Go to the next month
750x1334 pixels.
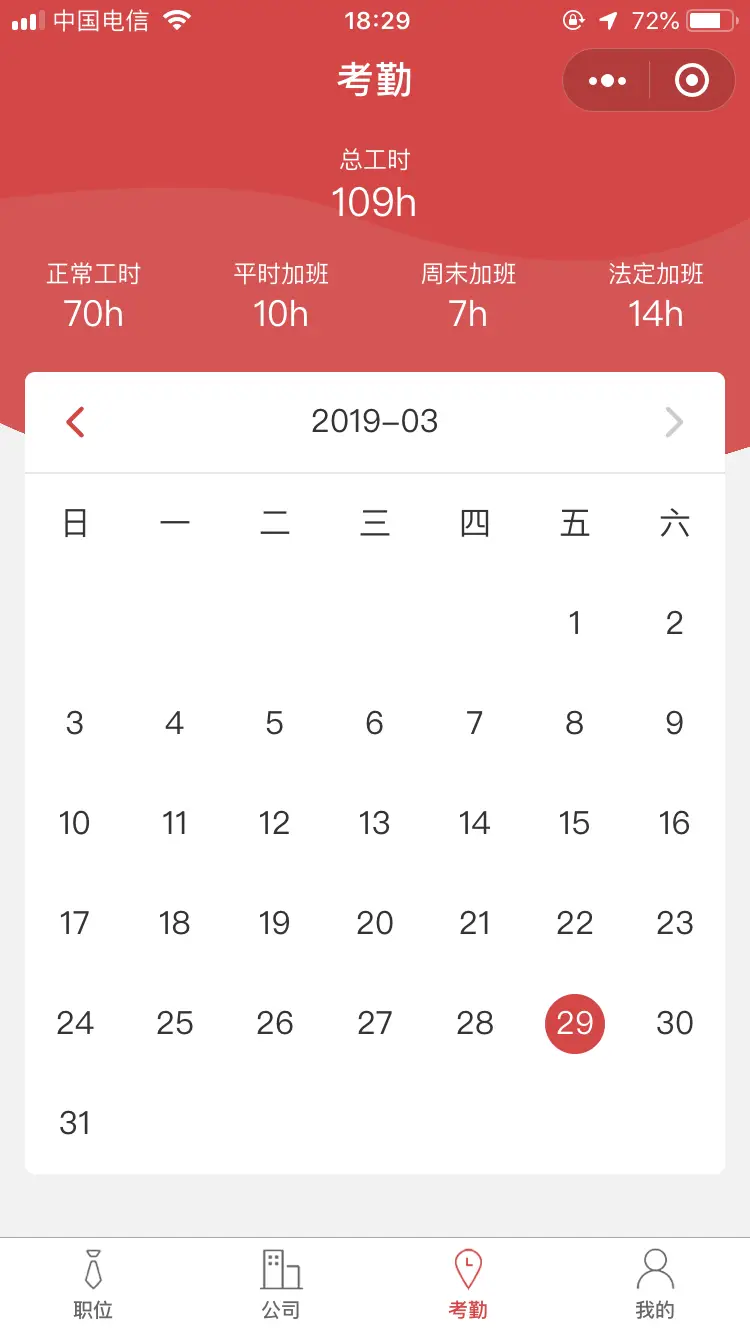tap(675, 422)
